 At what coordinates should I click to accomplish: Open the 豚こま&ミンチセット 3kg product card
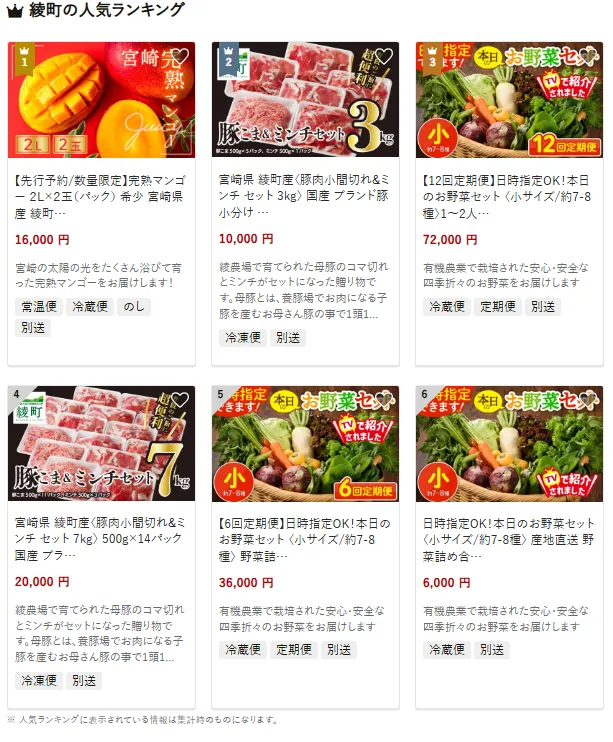click(305, 192)
